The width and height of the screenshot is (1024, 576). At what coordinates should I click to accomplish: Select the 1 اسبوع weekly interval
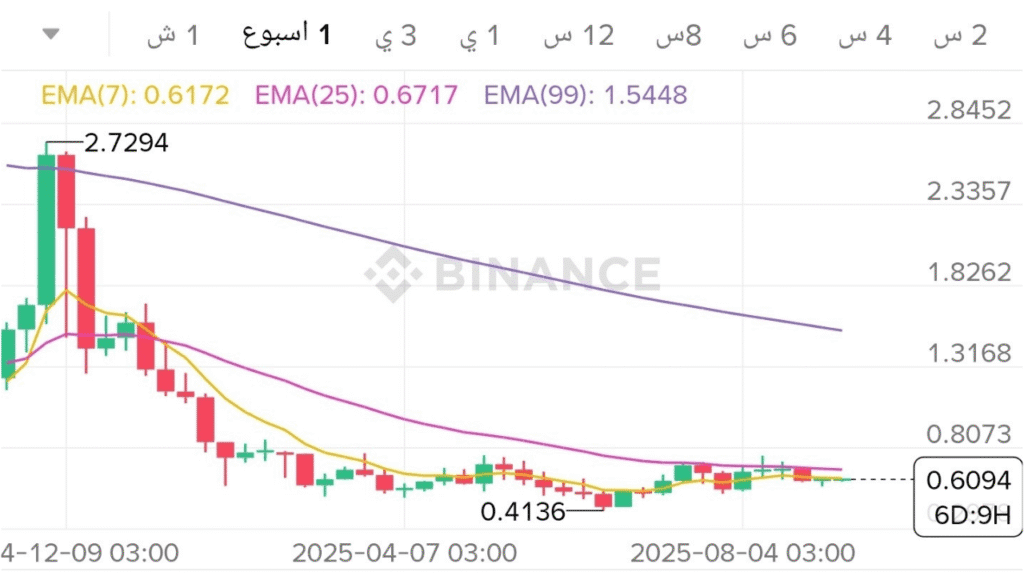coord(286,35)
